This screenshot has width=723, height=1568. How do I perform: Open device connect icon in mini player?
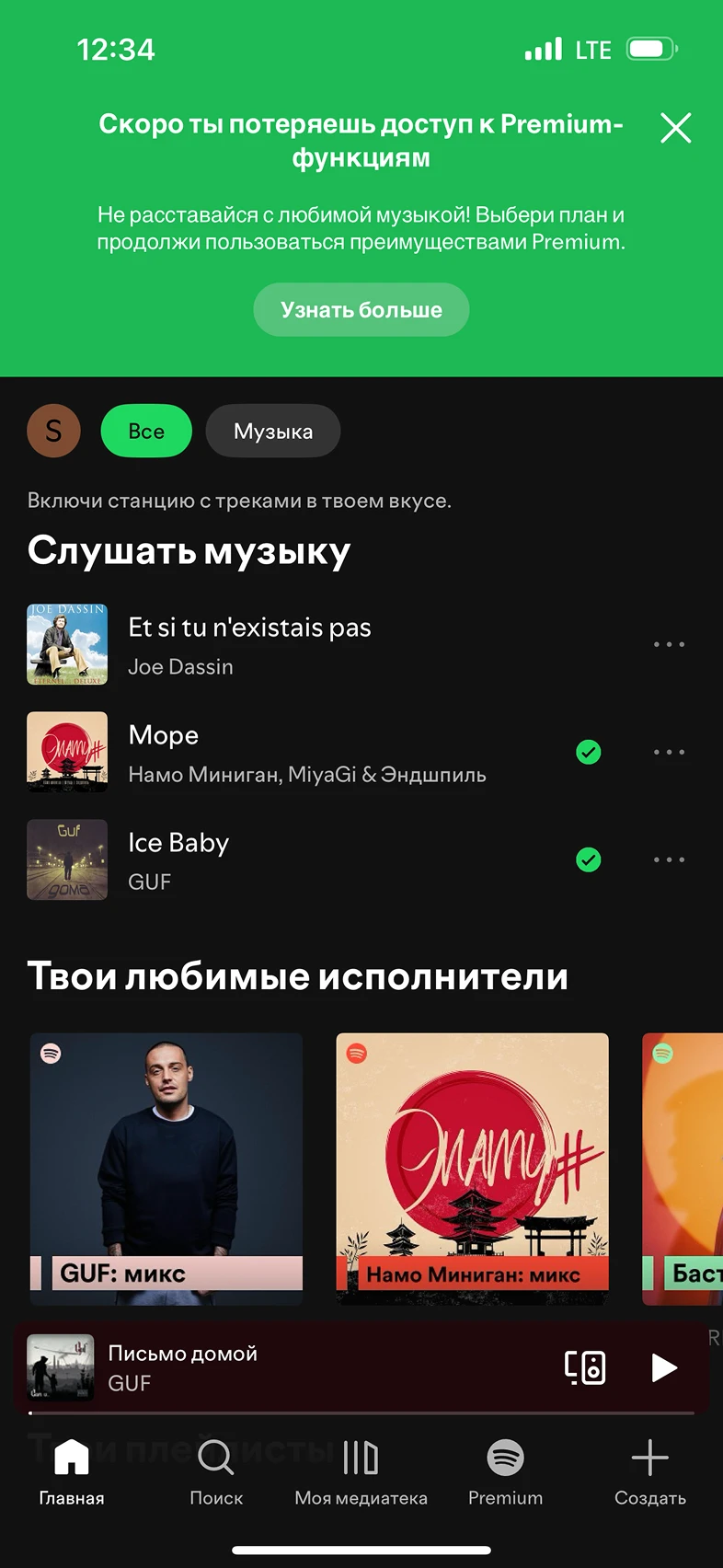coord(585,1367)
